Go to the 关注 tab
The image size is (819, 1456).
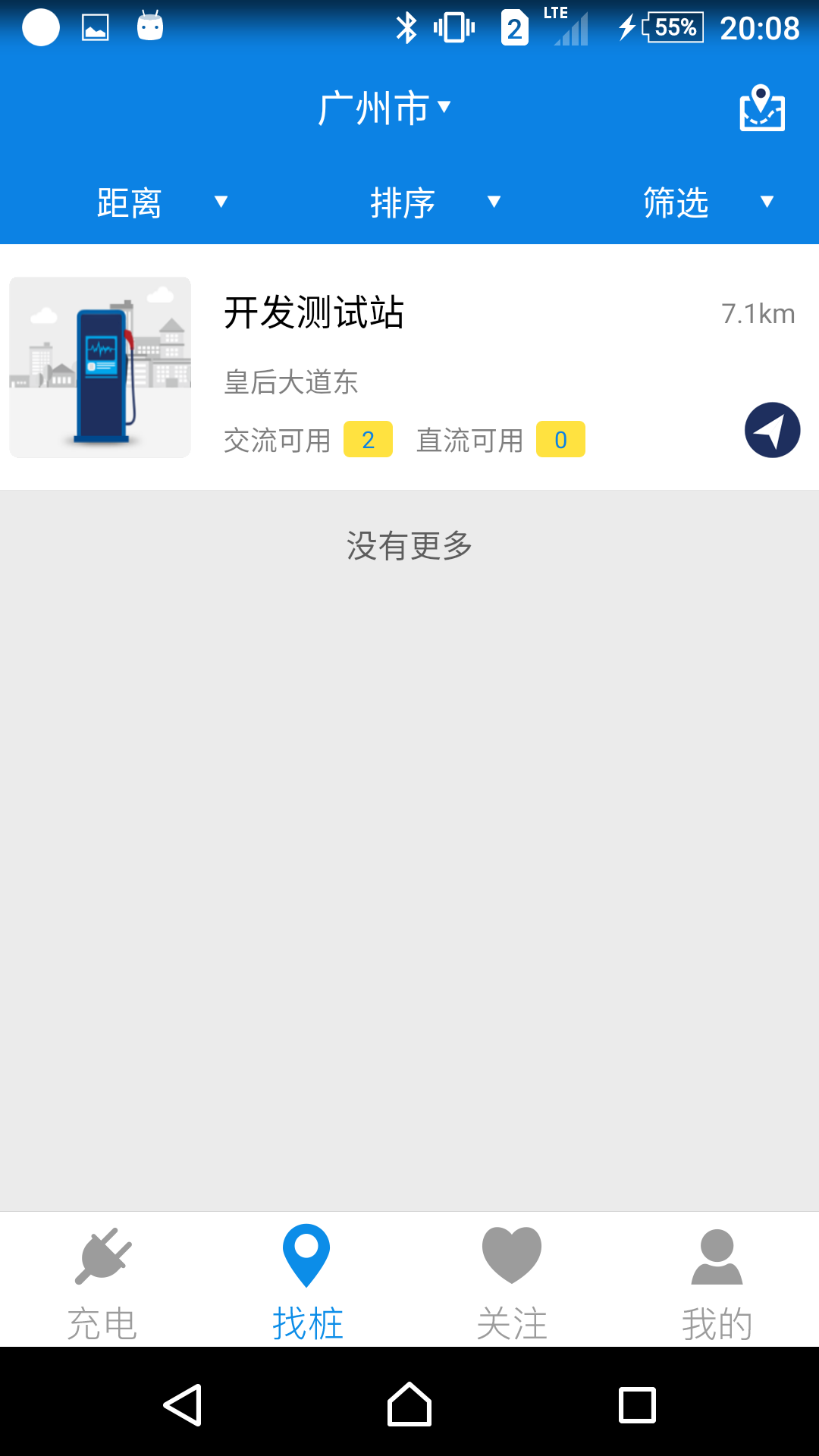point(512,1280)
